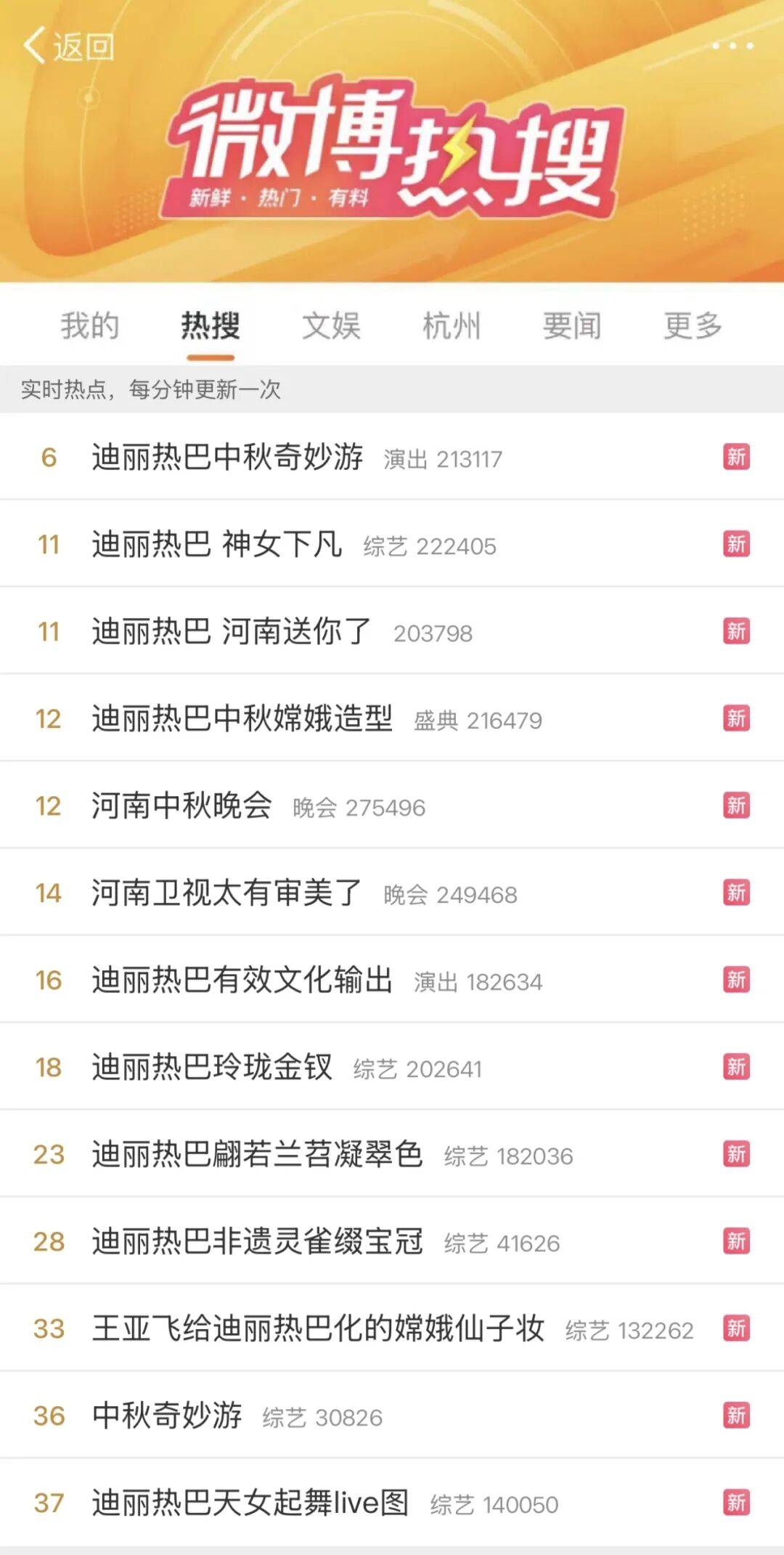The height and width of the screenshot is (1555, 784).
Task: View topic 迪丽热巴天女起舞live图
Action: (x=250, y=1503)
